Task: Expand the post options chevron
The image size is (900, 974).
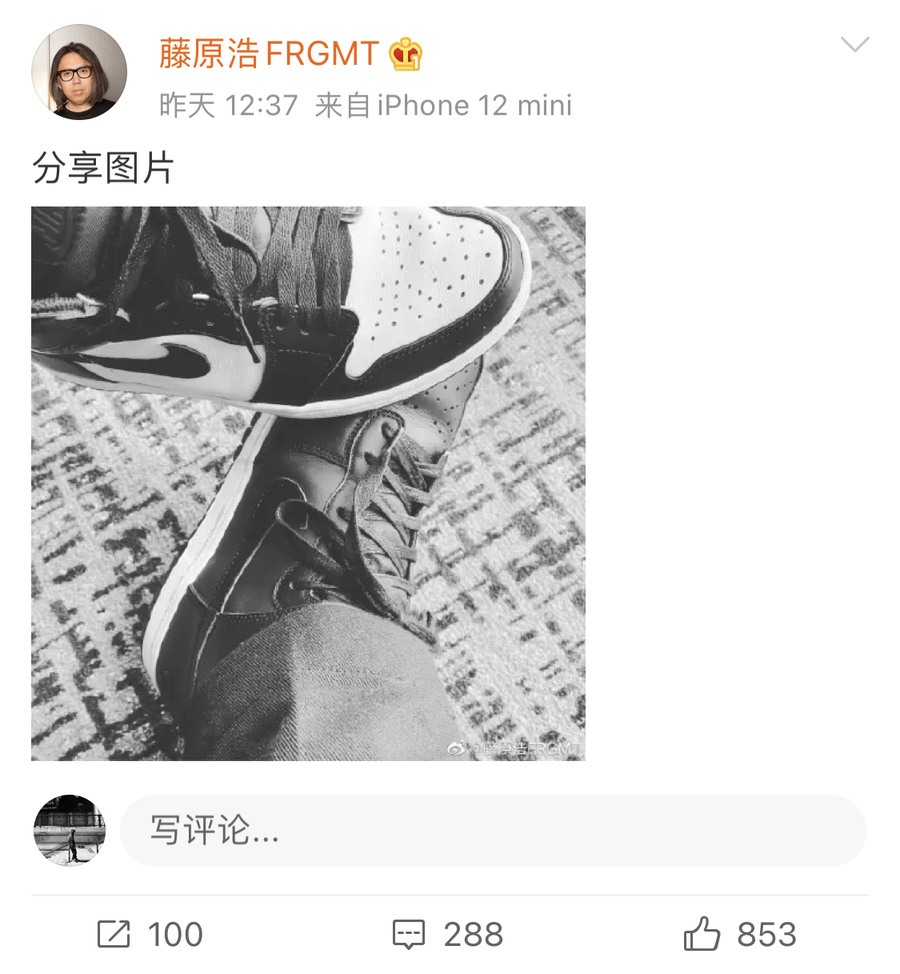Action: tap(854, 45)
